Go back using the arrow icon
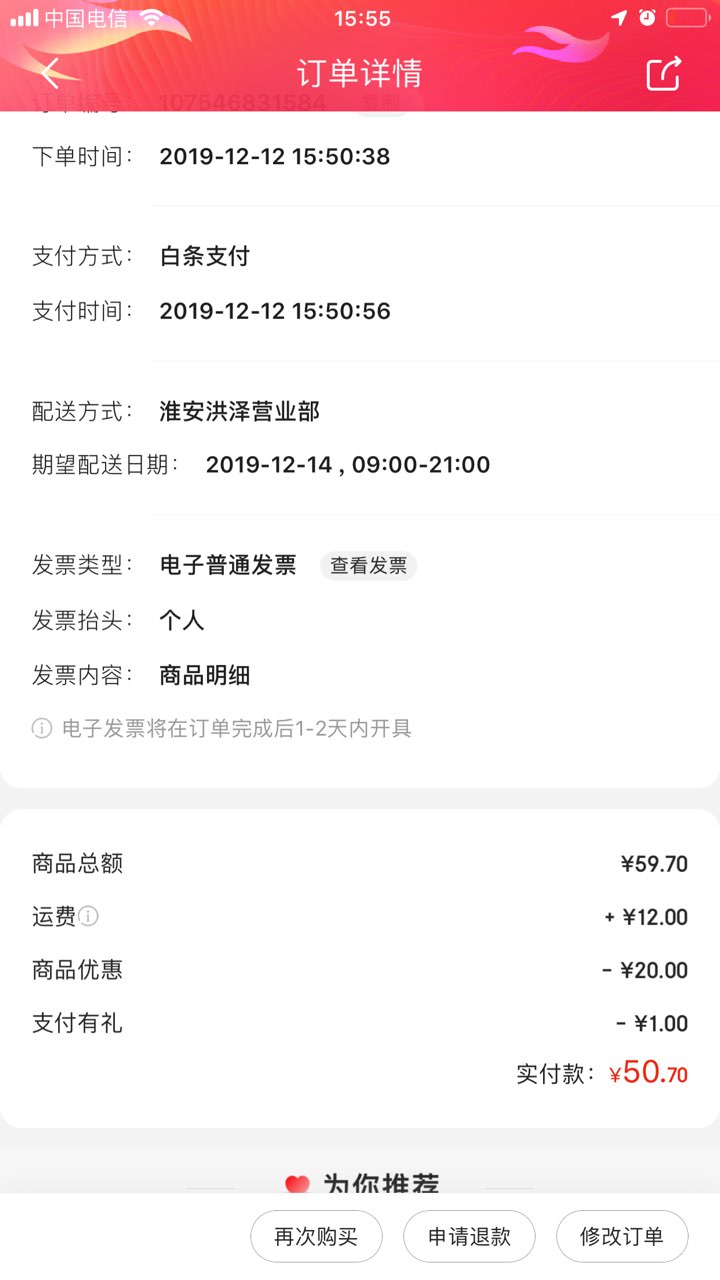 click(50, 73)
